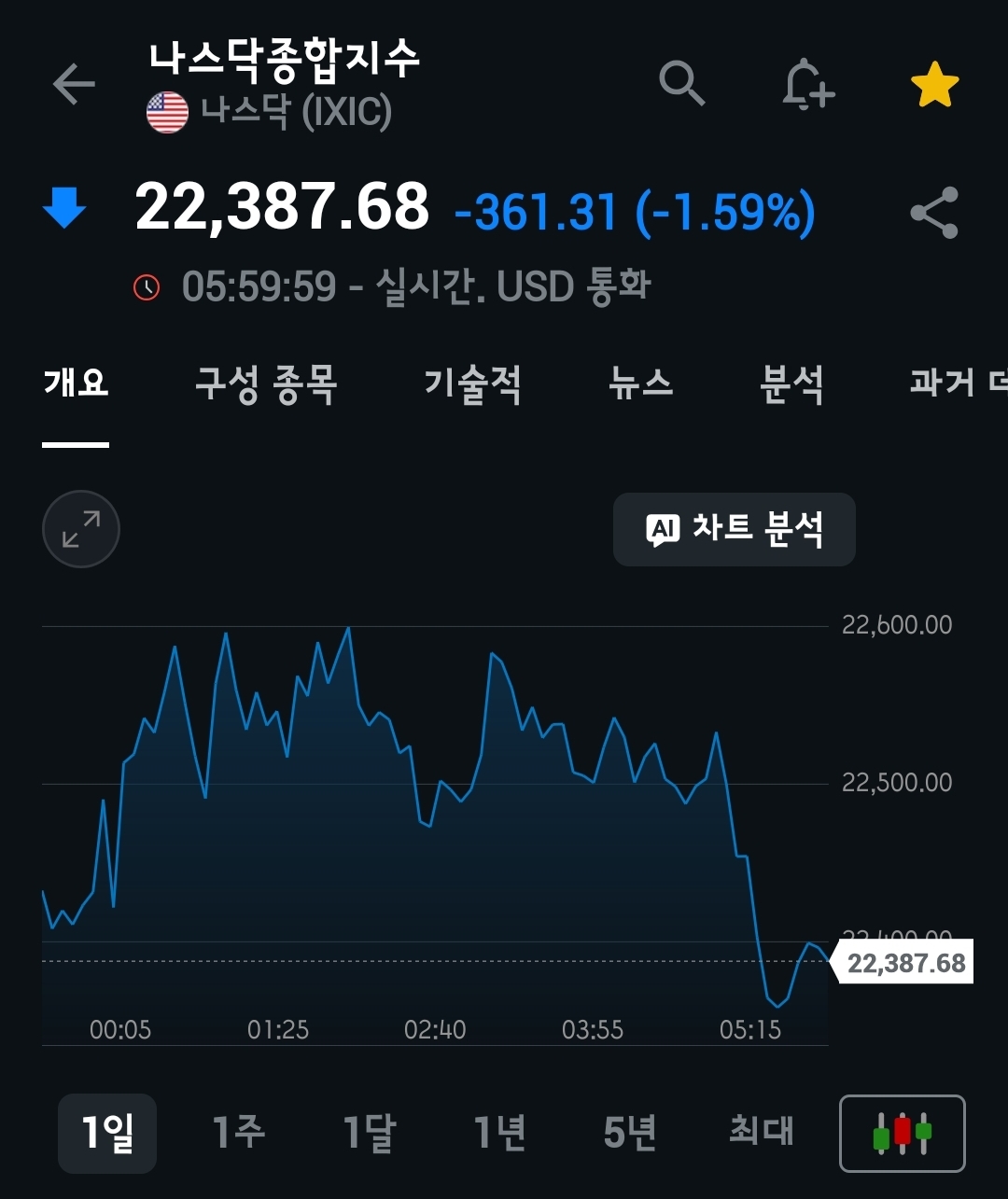Switch chart range to 1년
This screenshot has height=1199, width=1008.
499,1133
